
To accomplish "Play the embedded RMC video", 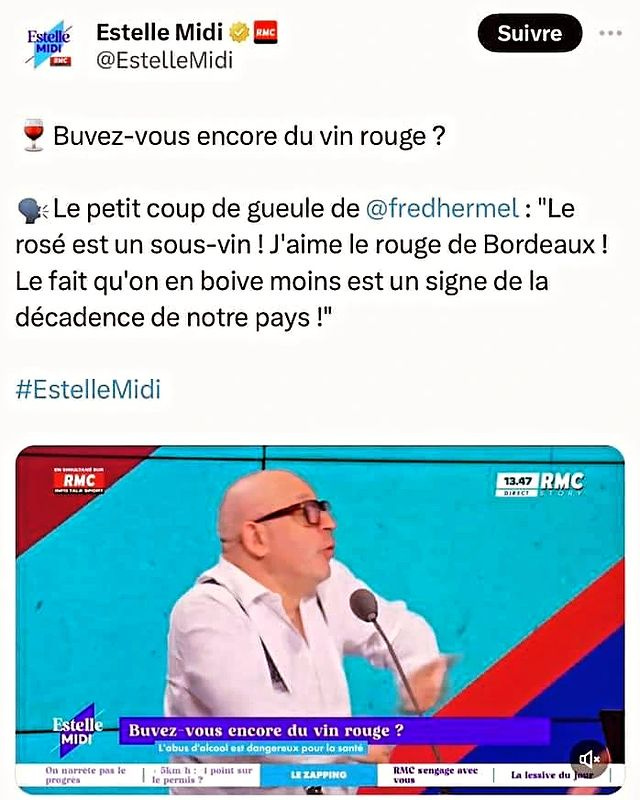I will click(x=320, y=600).
